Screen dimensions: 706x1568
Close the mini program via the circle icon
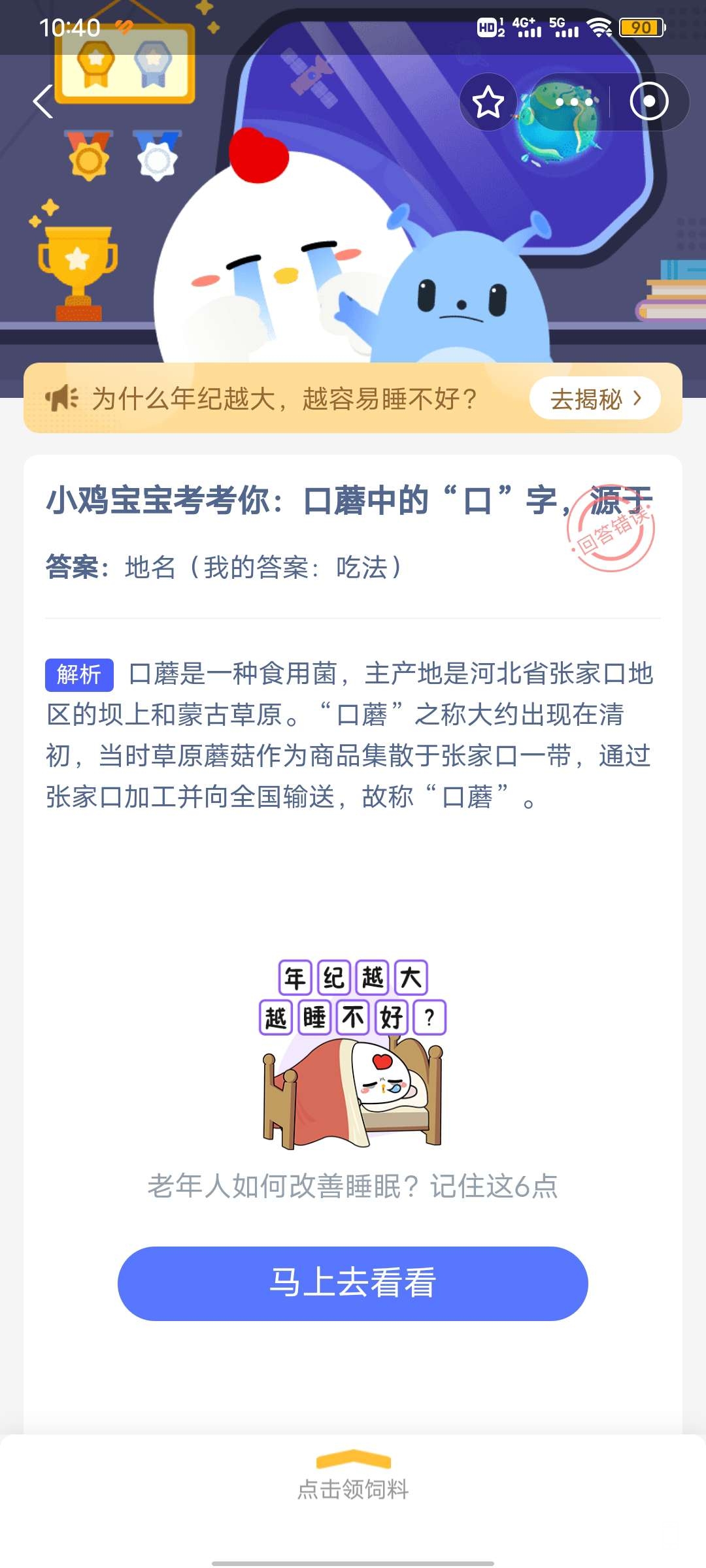click(x=648, y=102)
